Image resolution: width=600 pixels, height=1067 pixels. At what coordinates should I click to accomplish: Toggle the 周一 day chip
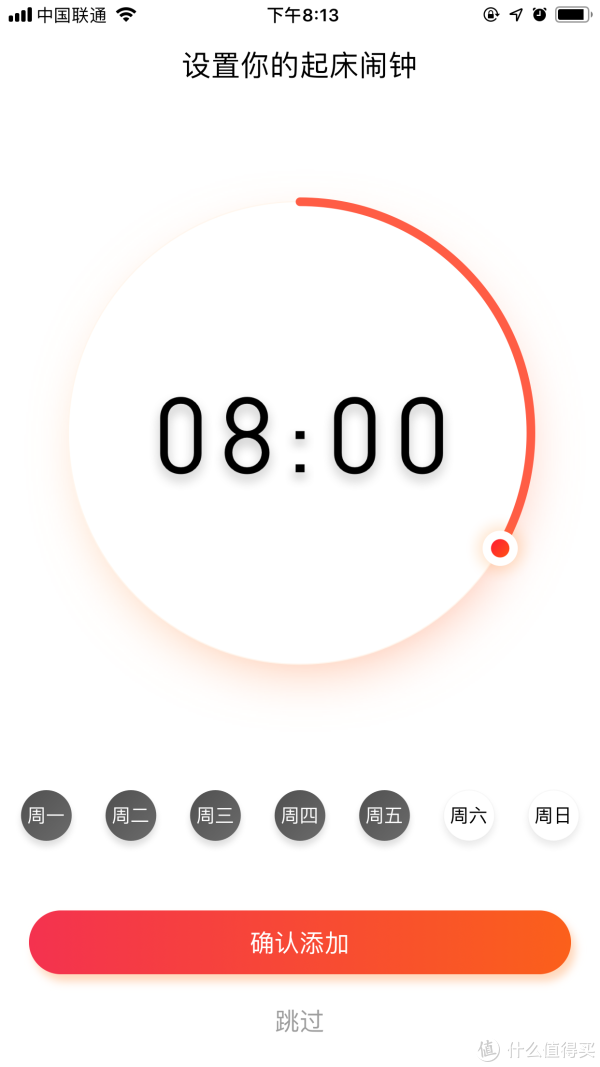coord(46,815)
